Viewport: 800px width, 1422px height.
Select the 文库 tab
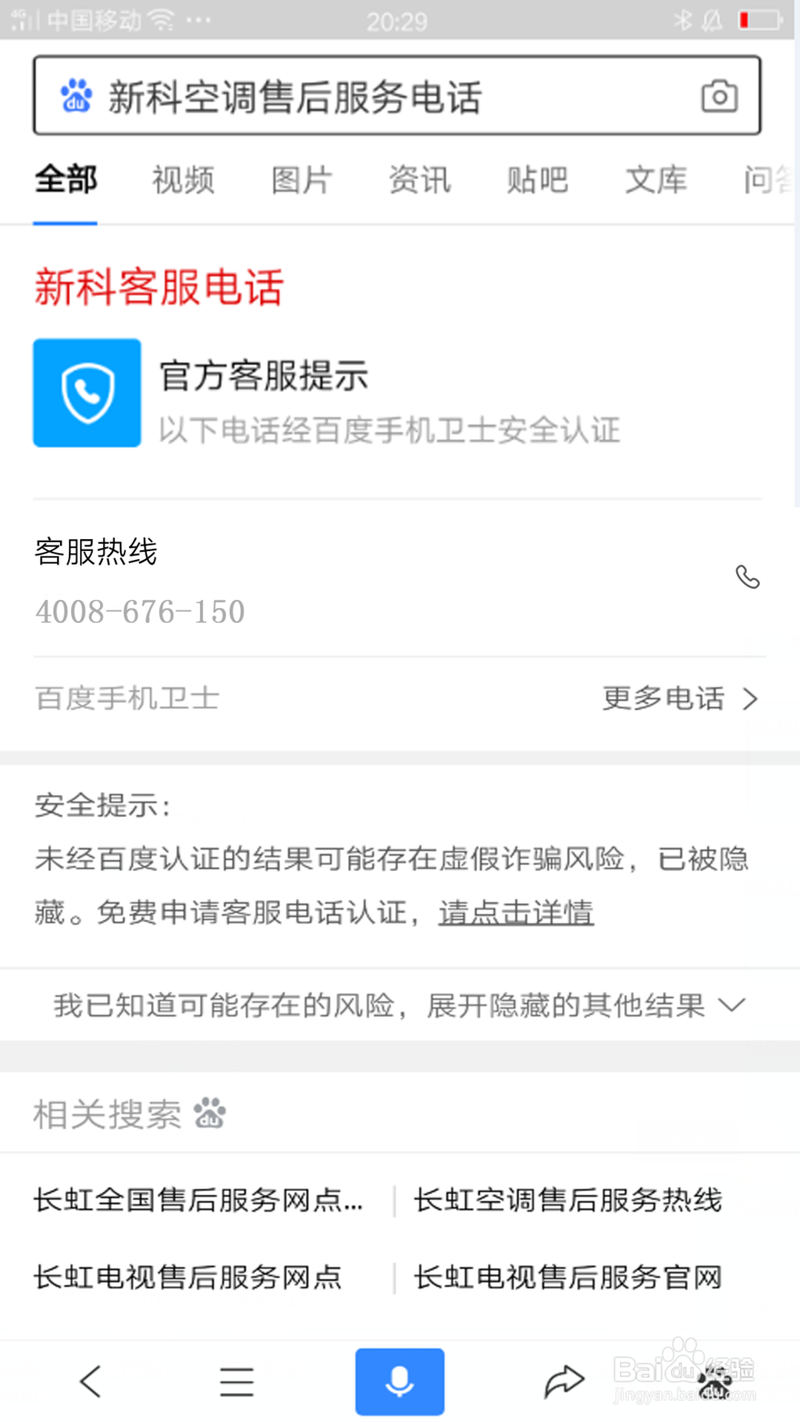[656, 180]
